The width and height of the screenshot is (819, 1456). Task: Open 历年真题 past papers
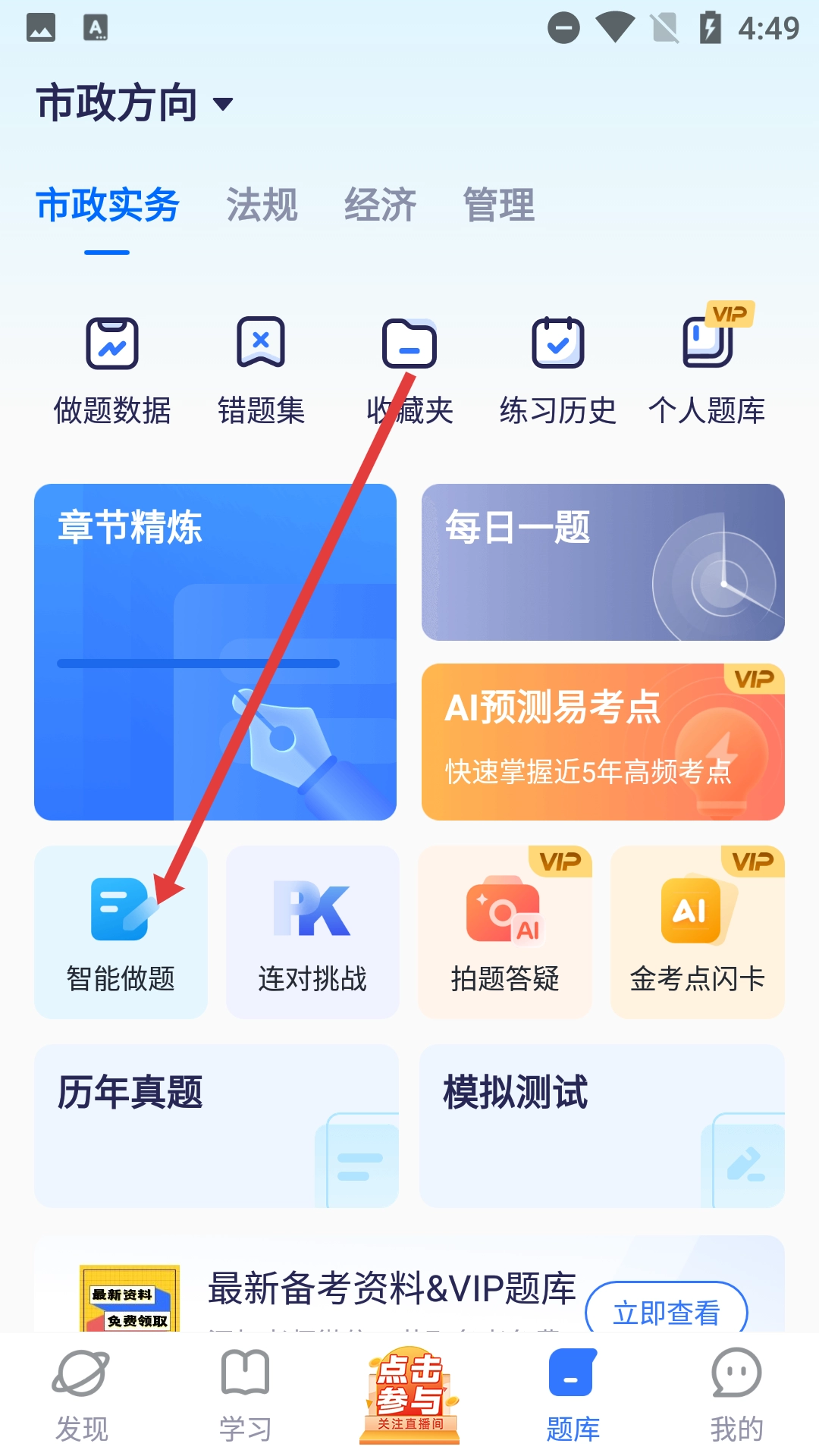pyautogui.click(x=216, y=1125)
